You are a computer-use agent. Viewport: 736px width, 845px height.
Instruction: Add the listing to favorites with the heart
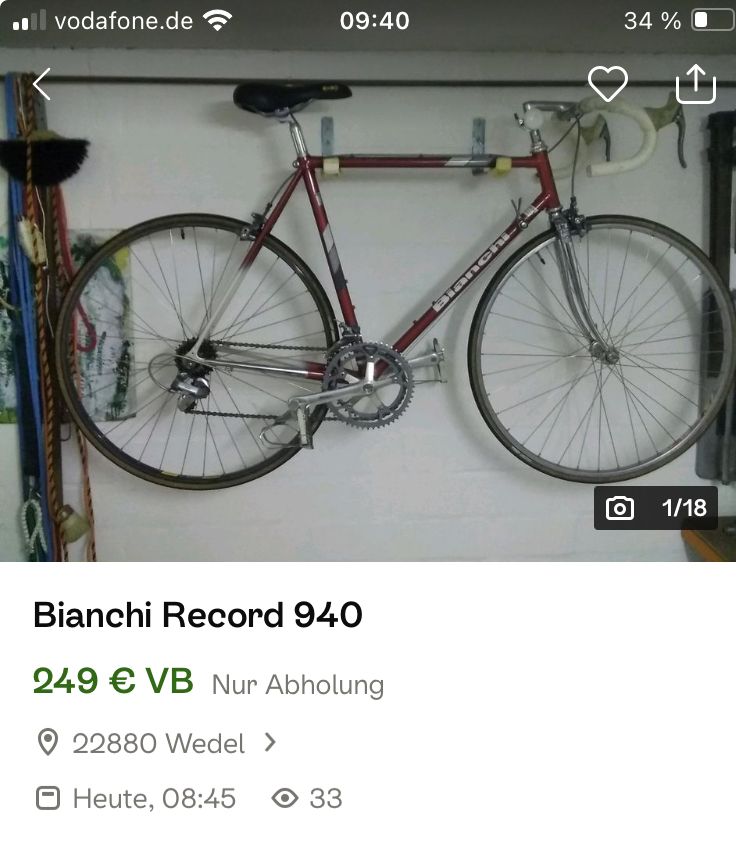607,84
